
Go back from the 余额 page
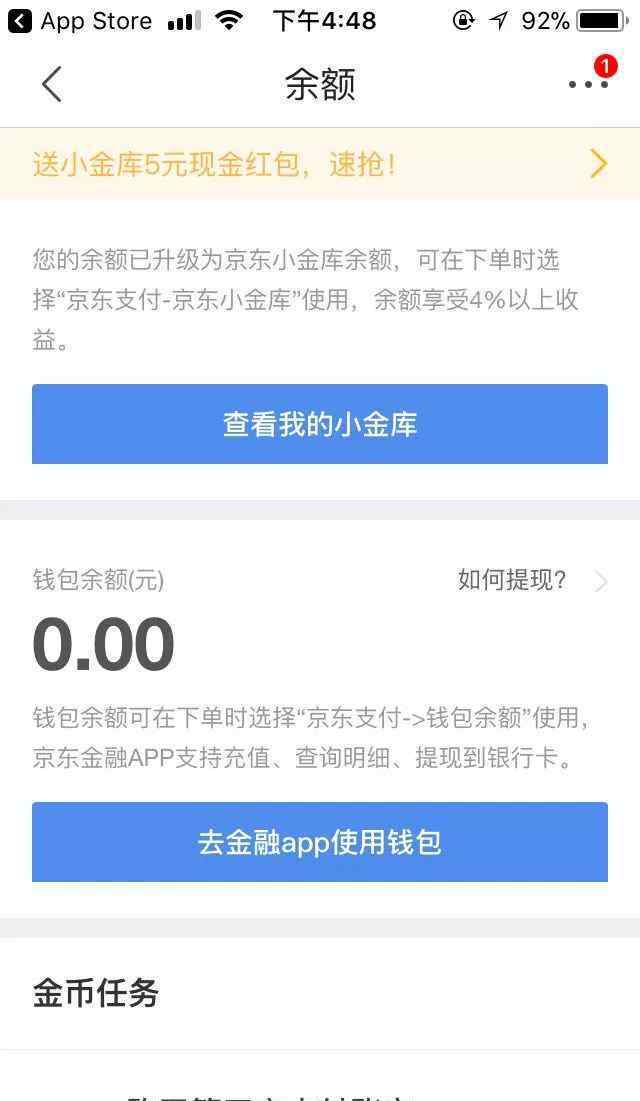(52, 85)
